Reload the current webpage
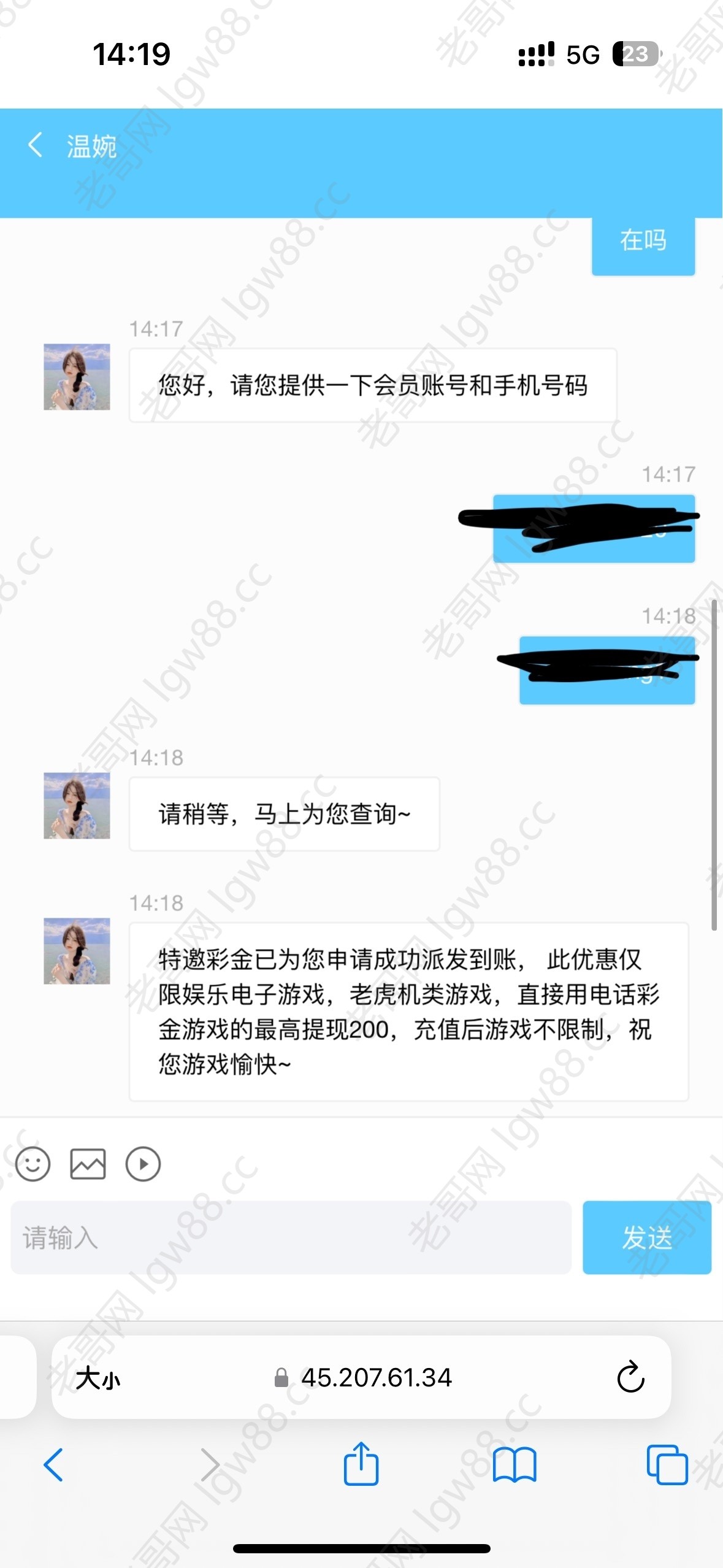723x1568 pixels. coord(630,1378)
